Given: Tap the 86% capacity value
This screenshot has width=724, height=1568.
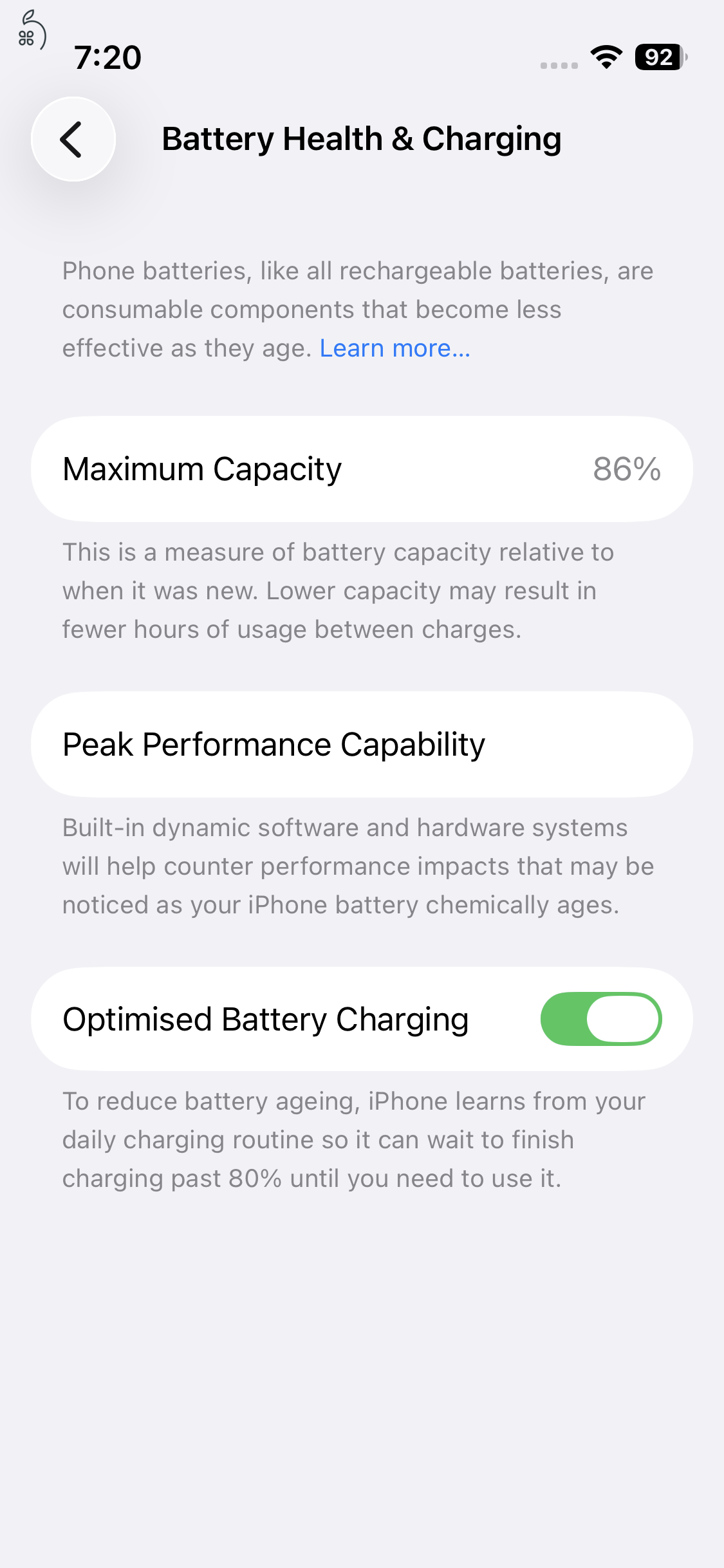Looking at the screenshot, I should click(627, 469).
